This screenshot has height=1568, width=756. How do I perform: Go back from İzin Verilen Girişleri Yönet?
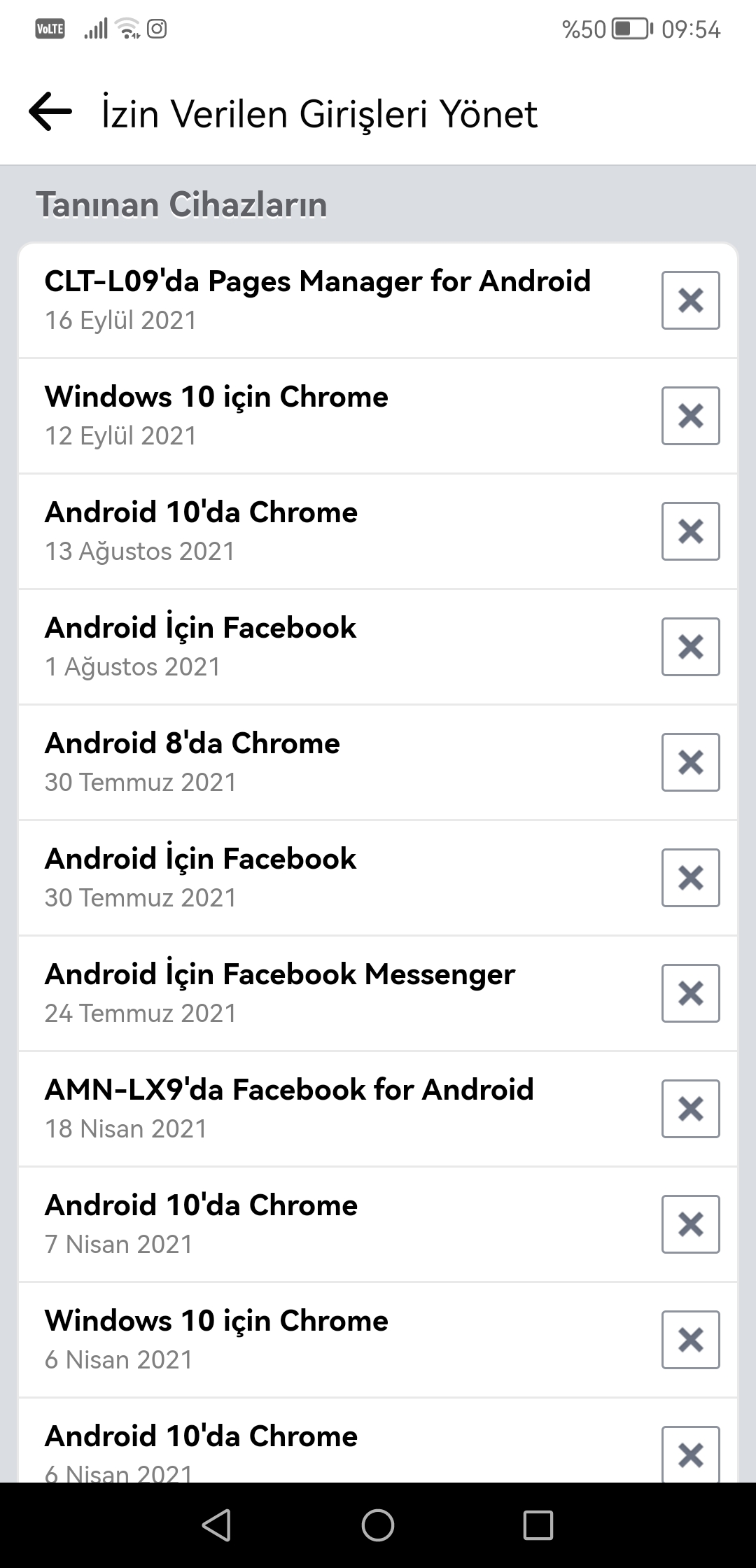click(x=50, y=112)
